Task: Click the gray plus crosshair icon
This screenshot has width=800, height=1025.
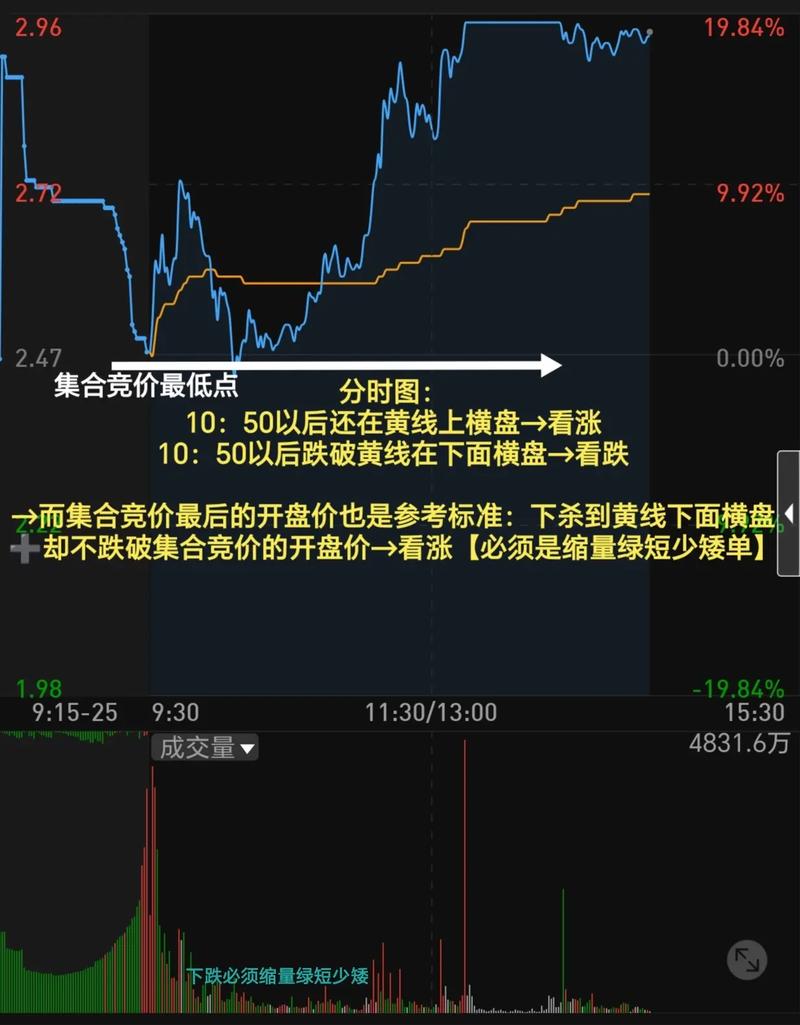Action: 25,548
